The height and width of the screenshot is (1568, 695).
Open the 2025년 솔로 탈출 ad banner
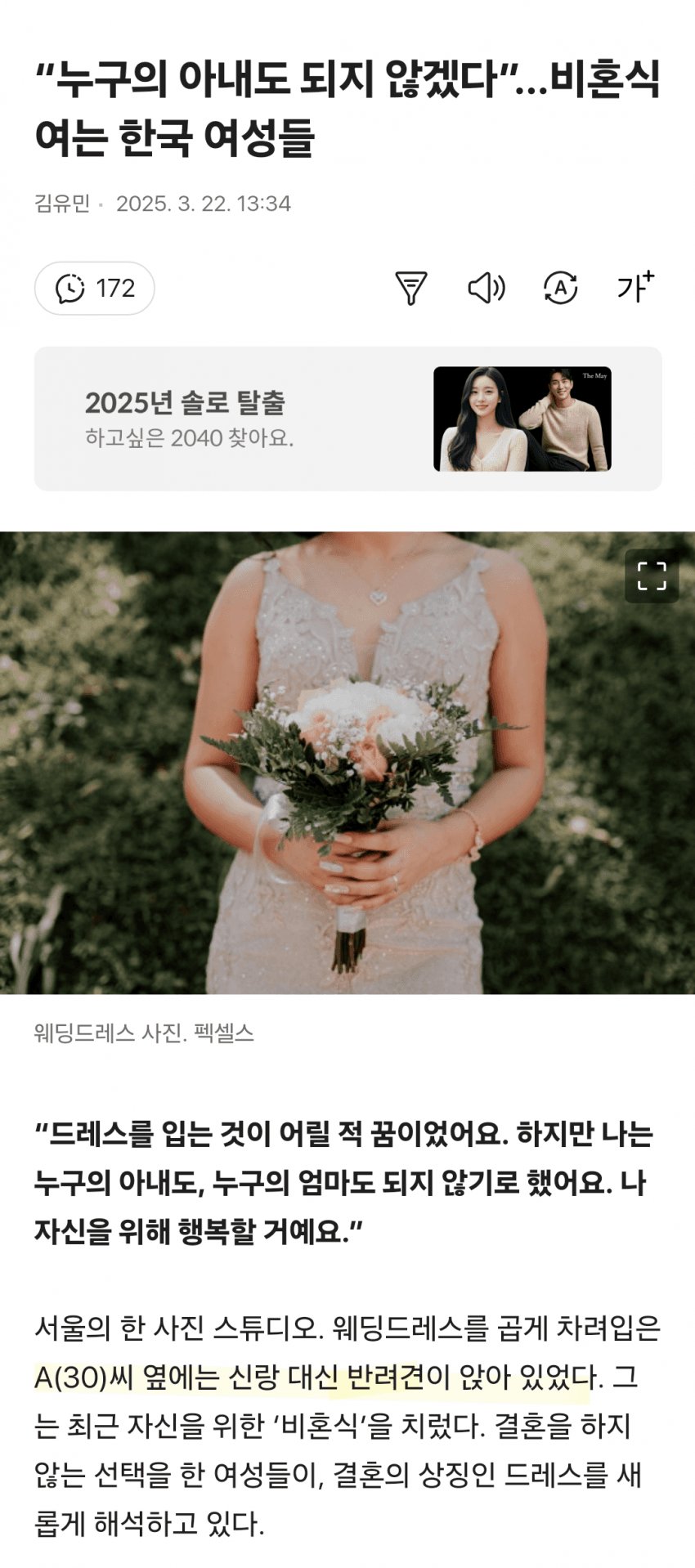tap(347, 419)
